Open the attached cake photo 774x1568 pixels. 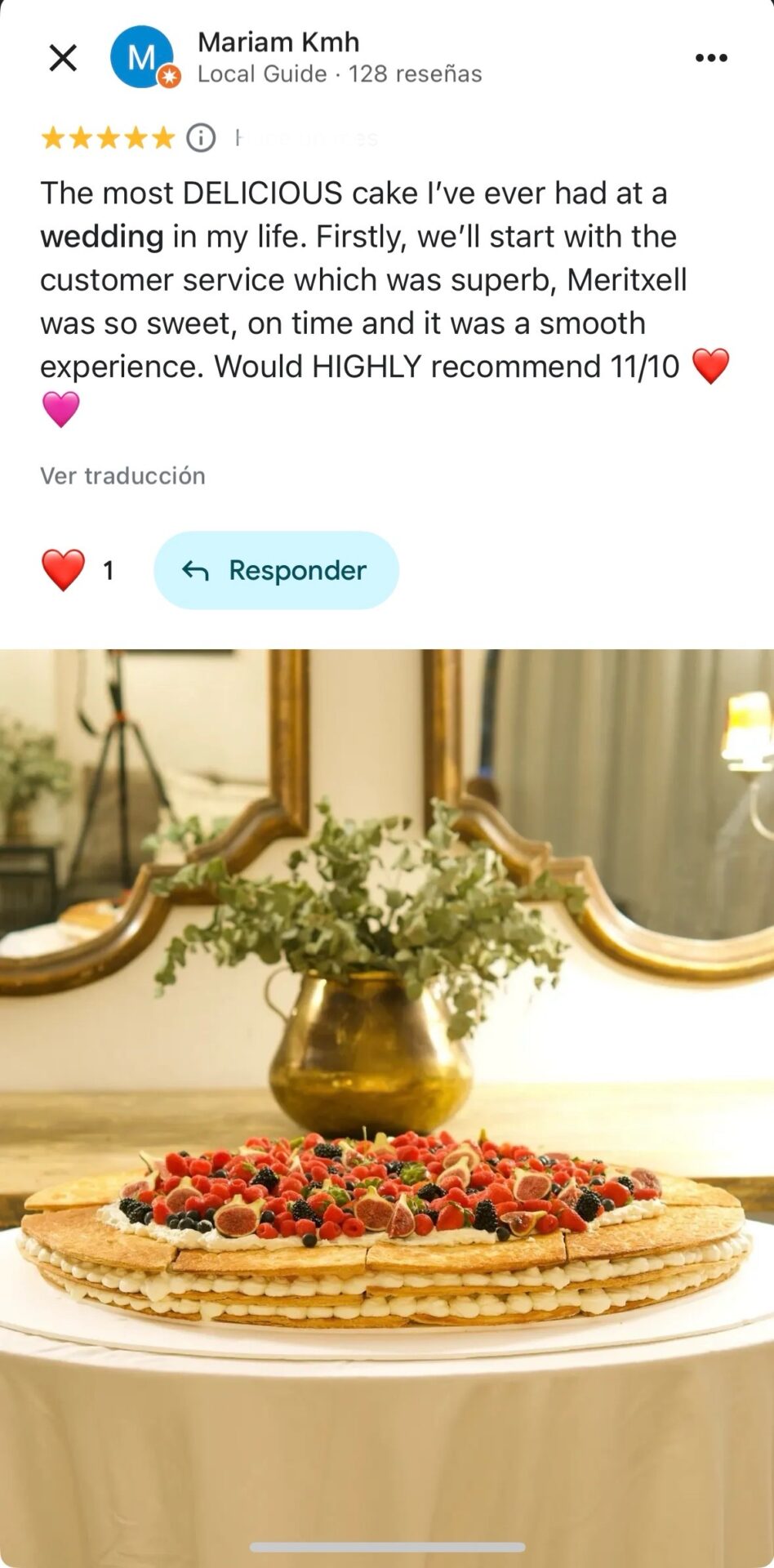(387, 1102)
